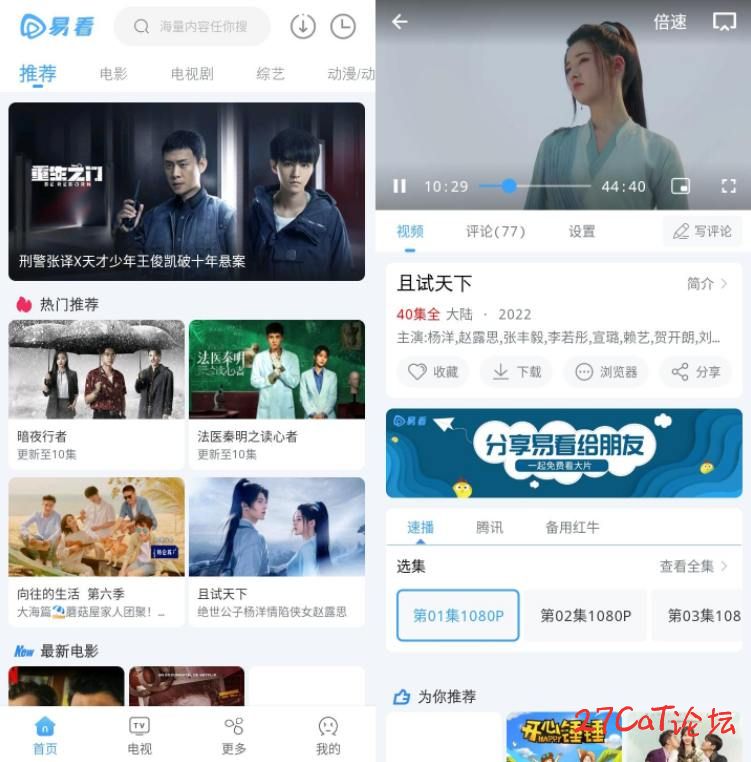
Task: Go to the 电视 bottom tab
Action: 140,736
